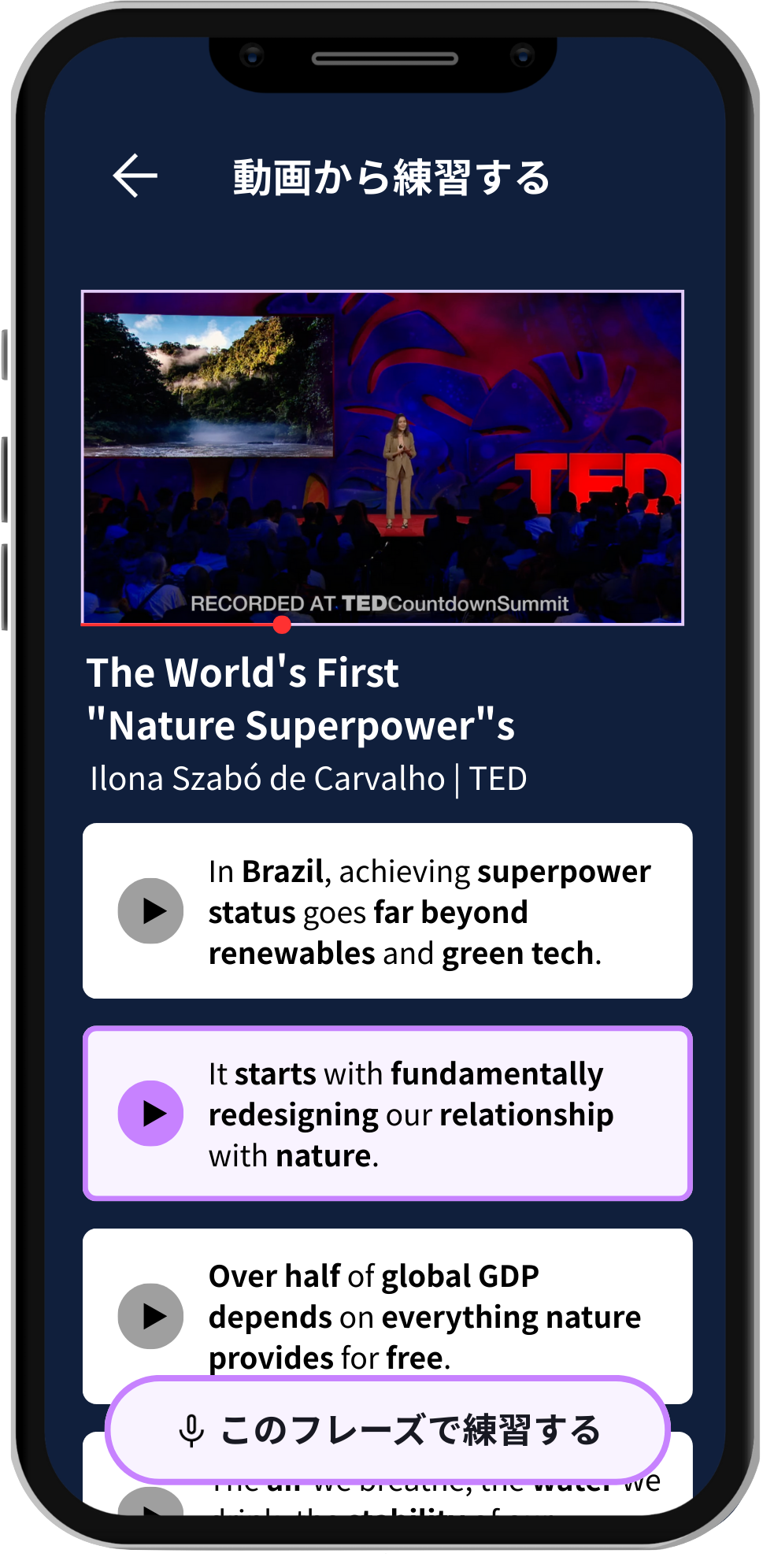Play the audio for the Brazil superpower phrase
774x1568 pixels.
pos(150,911)
